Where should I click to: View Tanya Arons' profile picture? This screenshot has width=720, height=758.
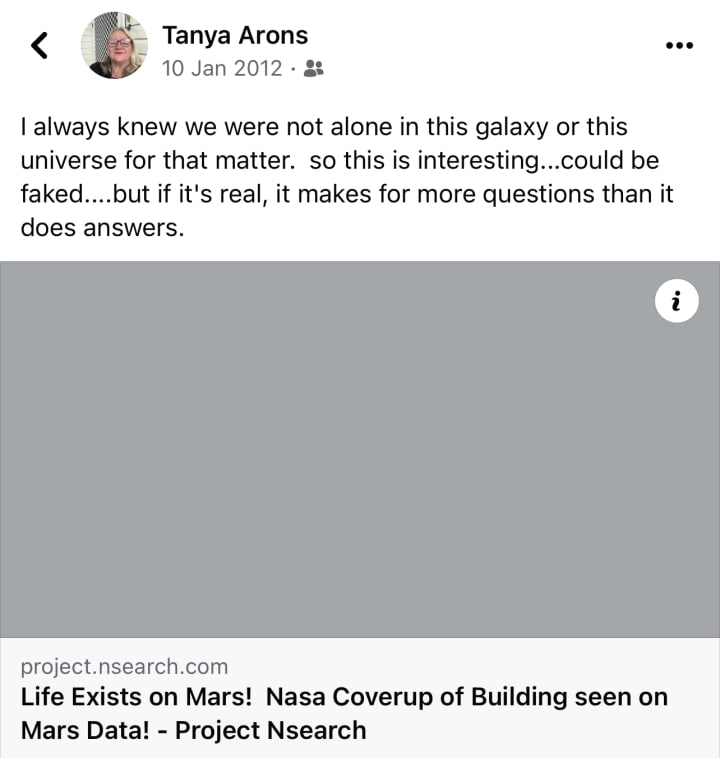117,45
